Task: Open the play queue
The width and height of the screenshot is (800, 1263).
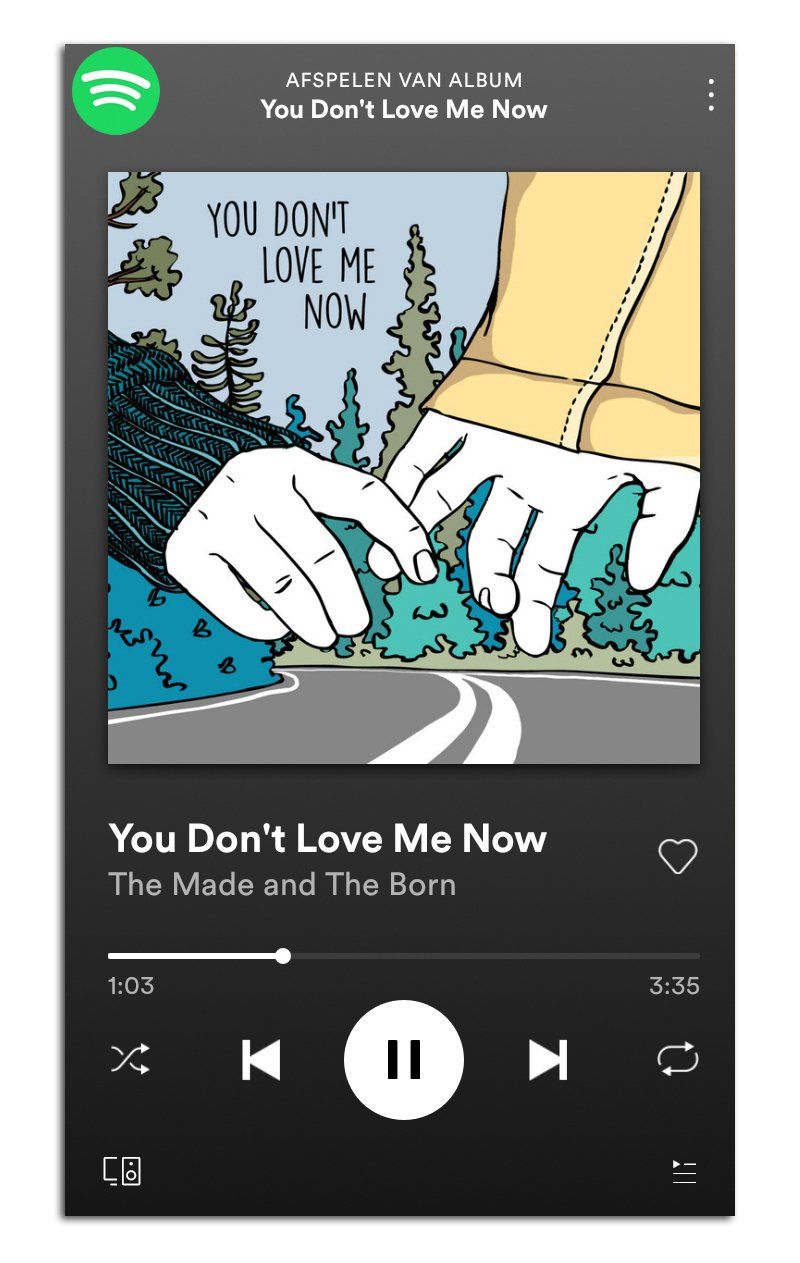Action: pos(684,1172)
